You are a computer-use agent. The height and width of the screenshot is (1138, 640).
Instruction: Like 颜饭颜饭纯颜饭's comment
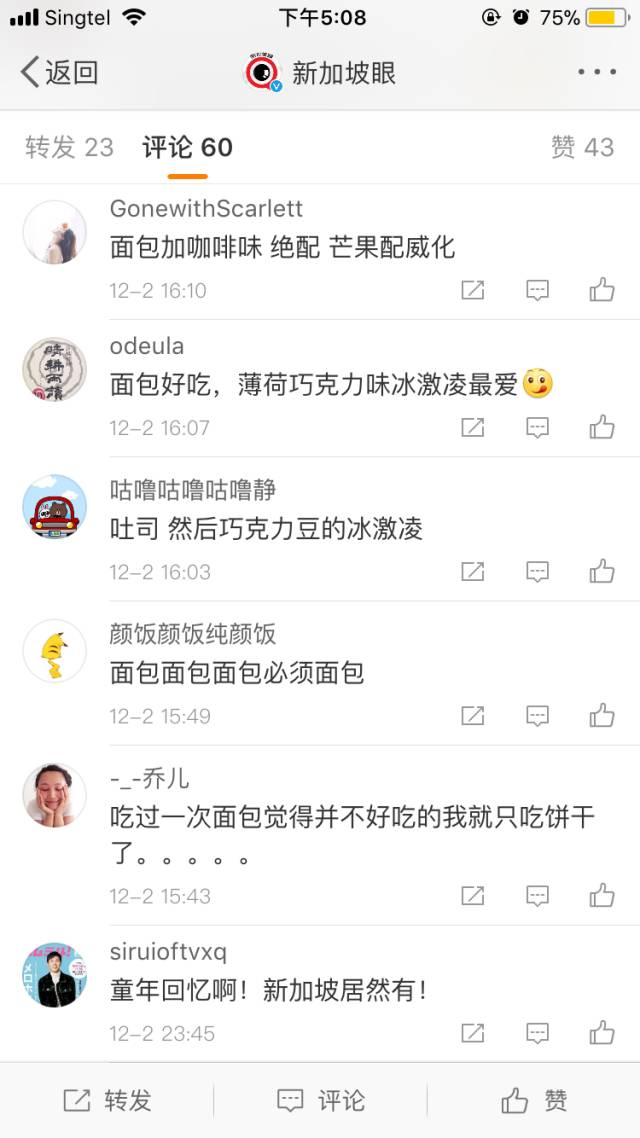[601, 716]
